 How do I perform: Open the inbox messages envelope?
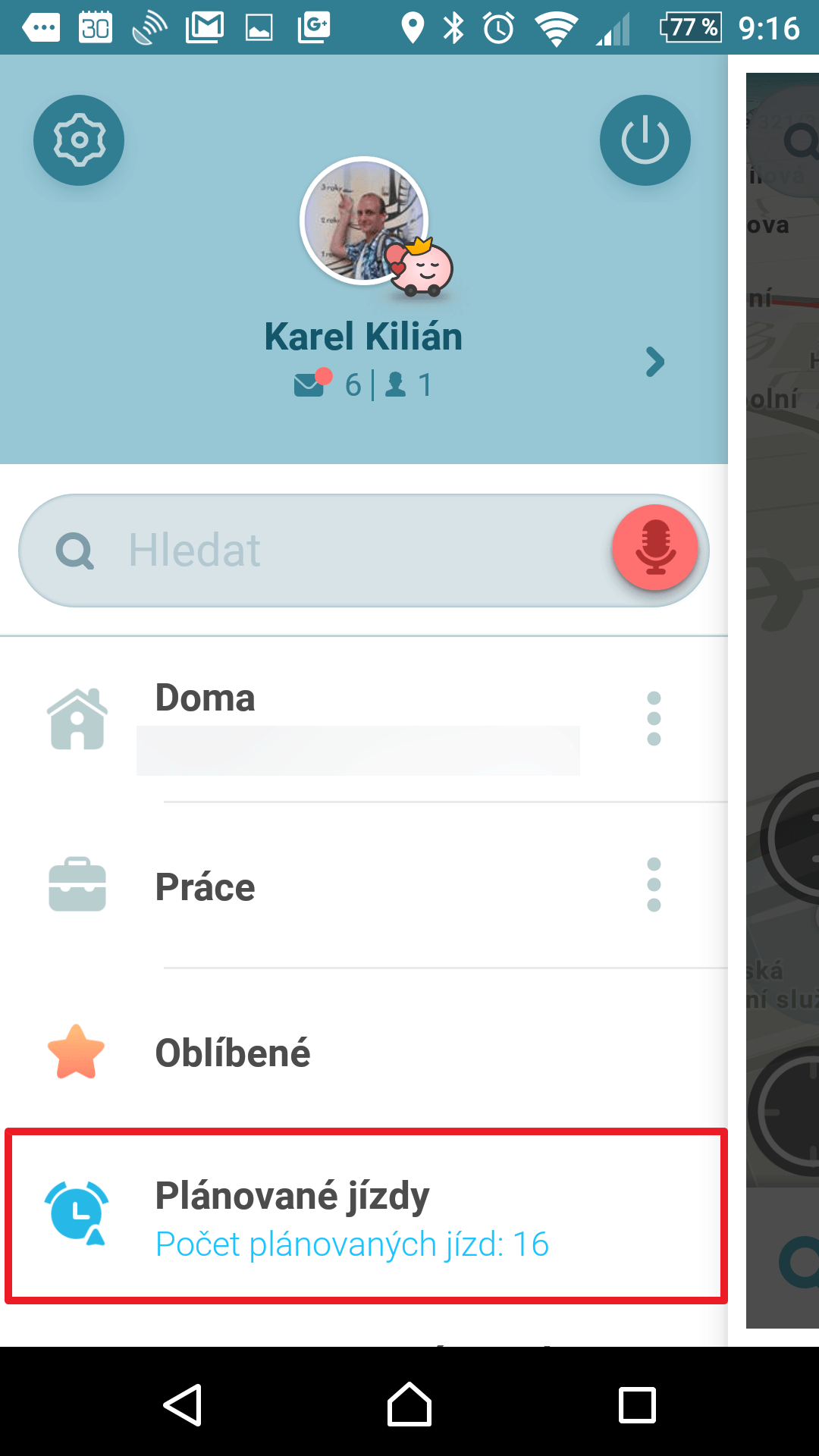tap(309, 385)
